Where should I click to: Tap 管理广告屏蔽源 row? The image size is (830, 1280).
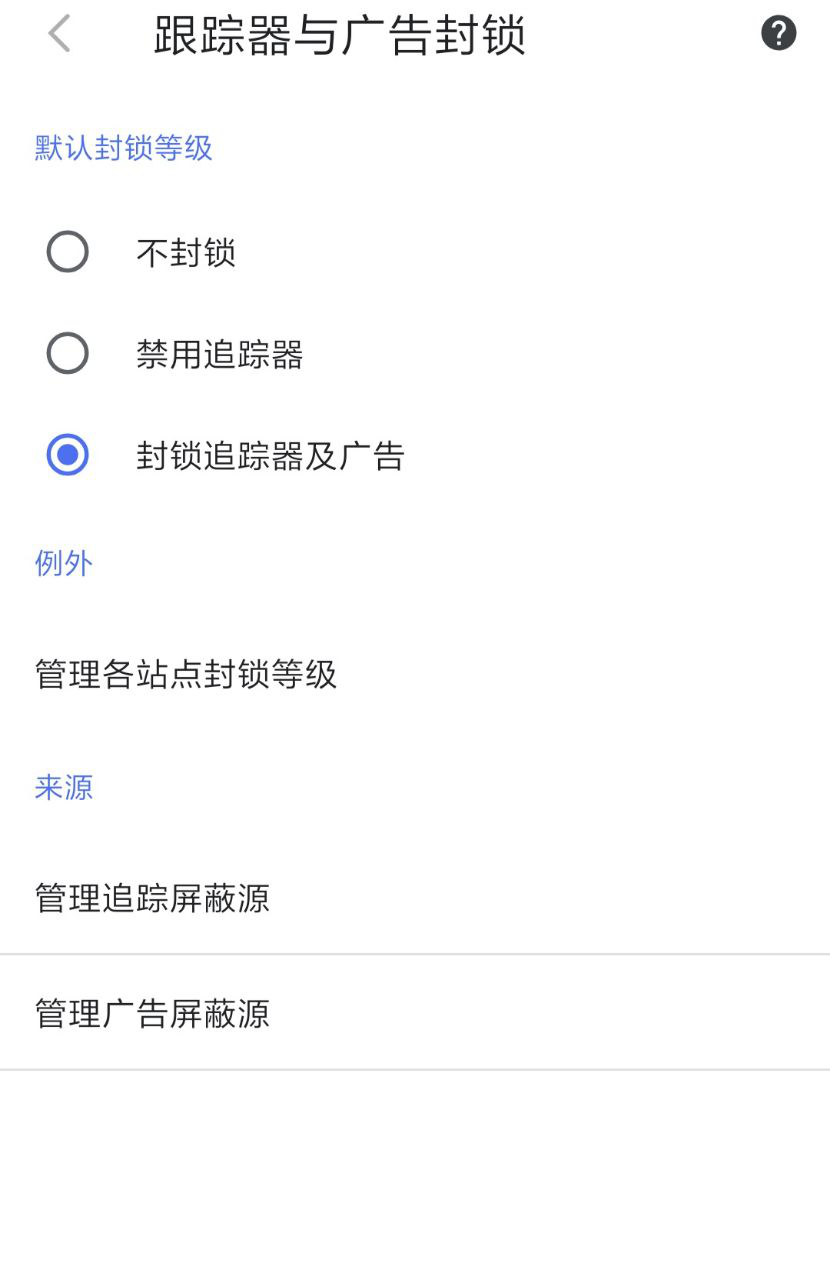click(x=152, y=1013)
